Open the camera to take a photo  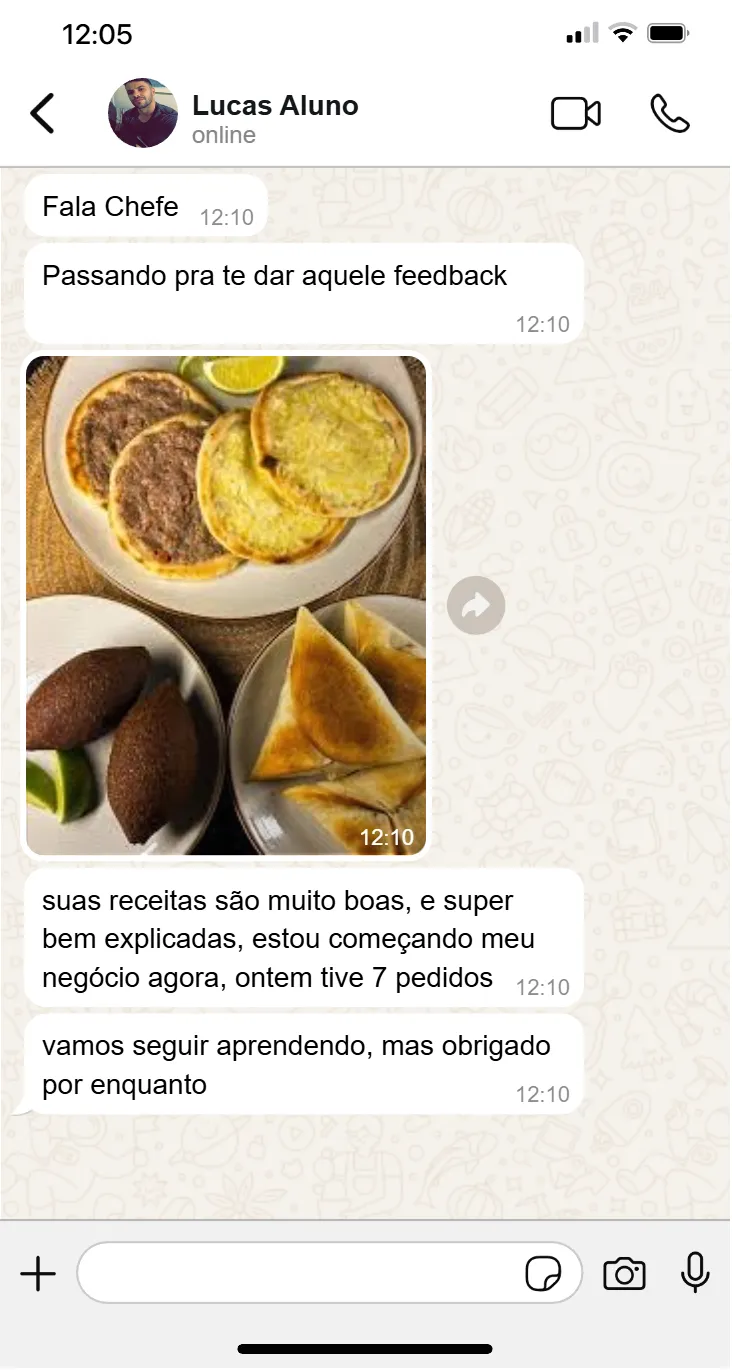click(624, 1274)
